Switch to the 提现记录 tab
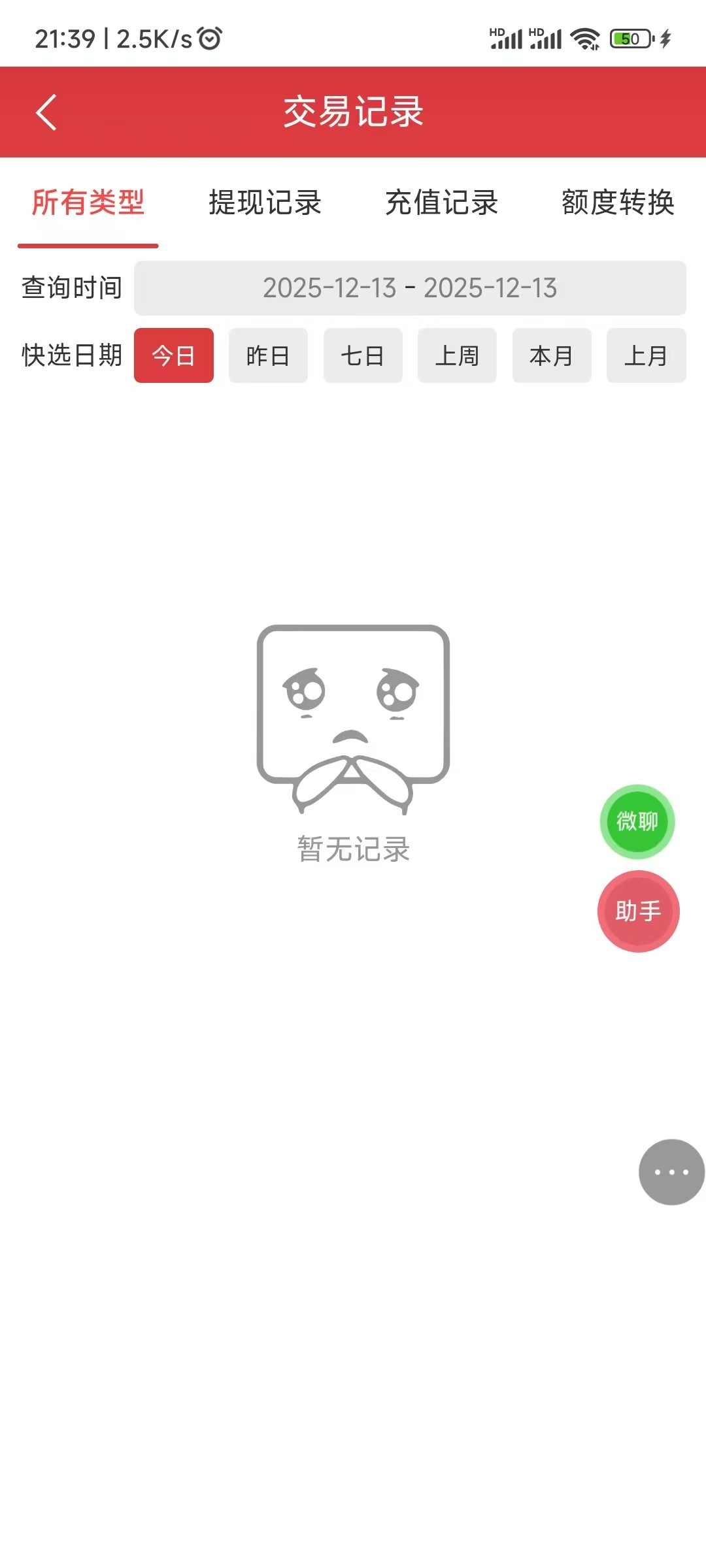Image resolution: width=706 pixels, height=1568 pixels. point(265,203)
